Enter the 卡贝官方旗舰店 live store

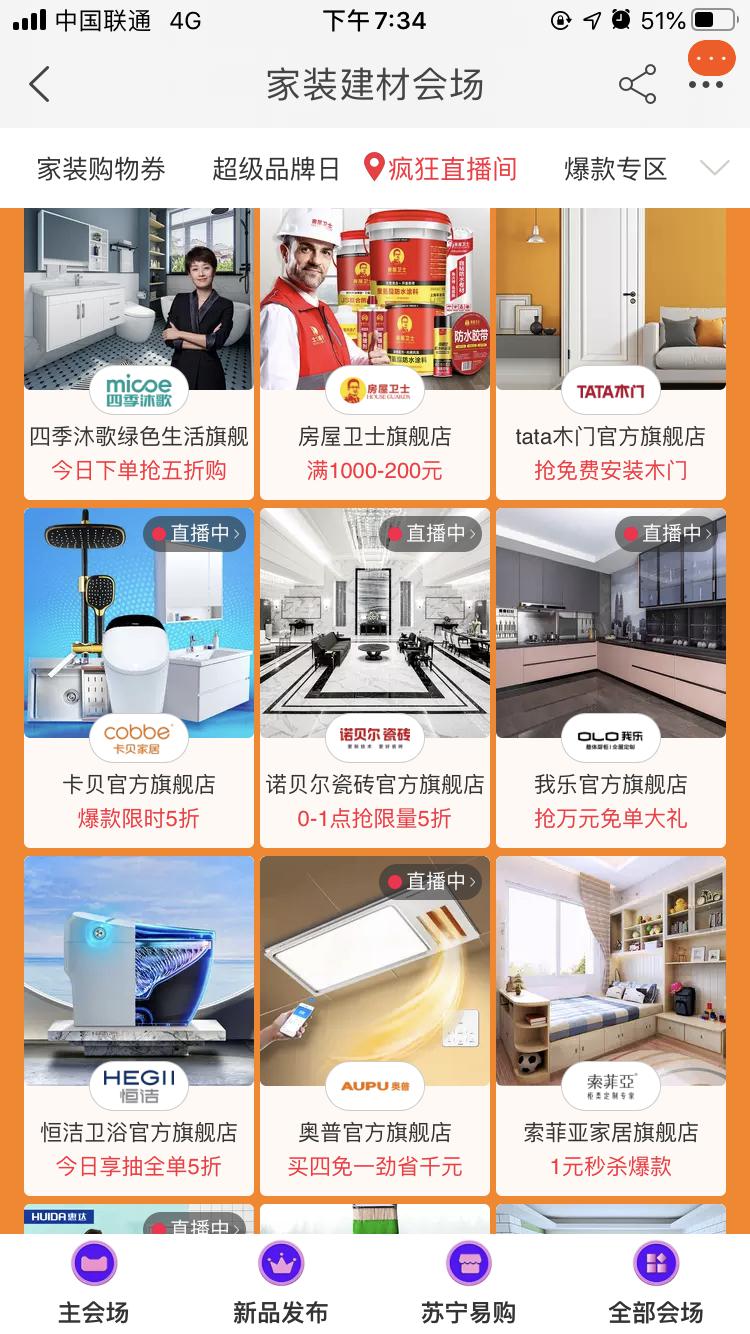pyautogui.click(x=139, y=676)
